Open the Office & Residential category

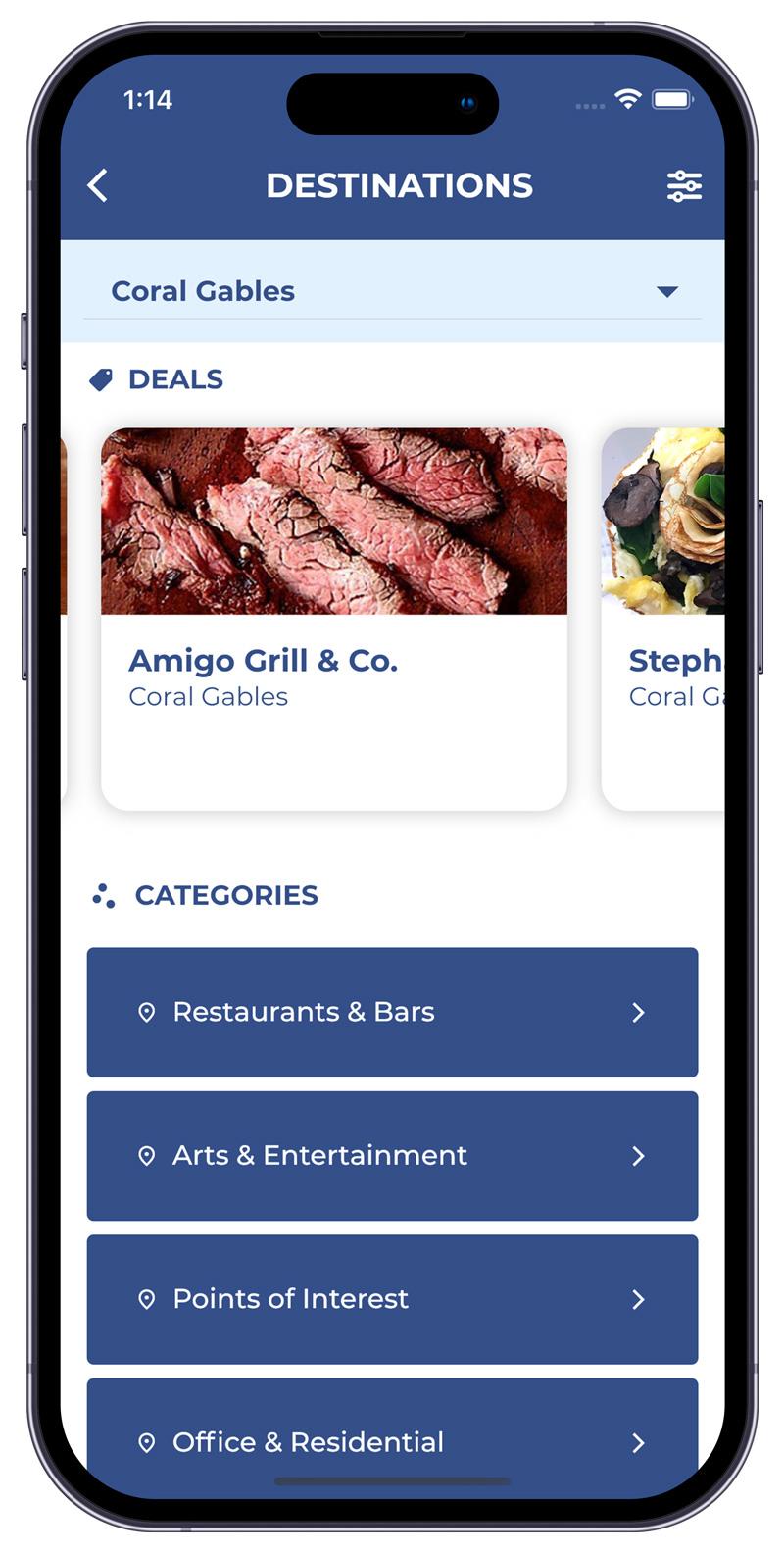[x=639, y=1442]
